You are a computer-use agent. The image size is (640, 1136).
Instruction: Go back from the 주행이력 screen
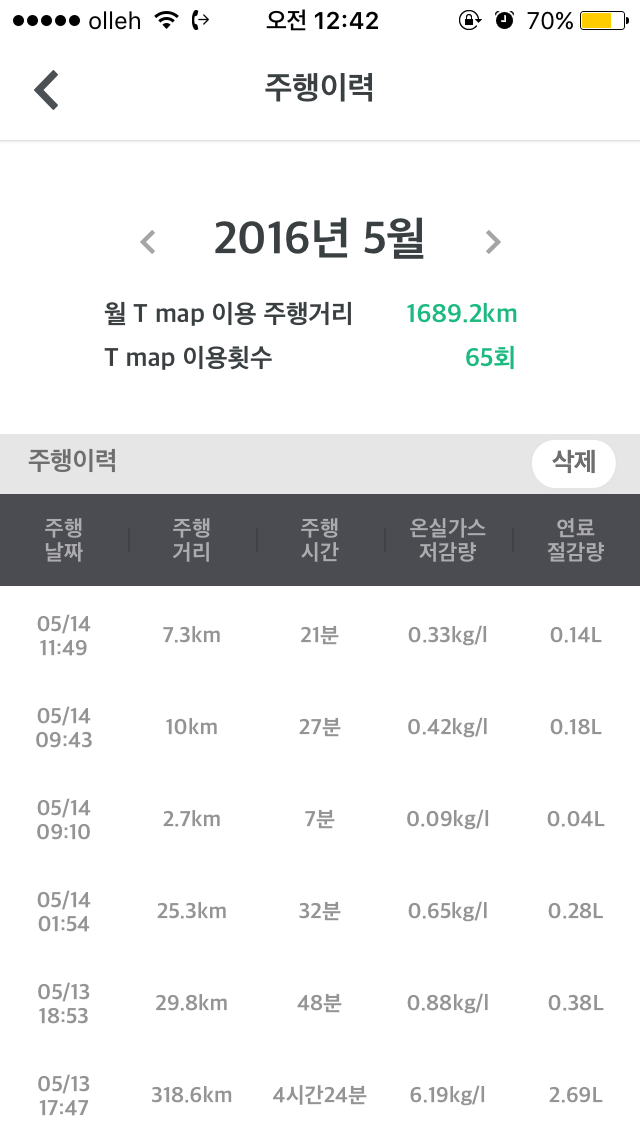pyautogui.click(x=46, y=90)
